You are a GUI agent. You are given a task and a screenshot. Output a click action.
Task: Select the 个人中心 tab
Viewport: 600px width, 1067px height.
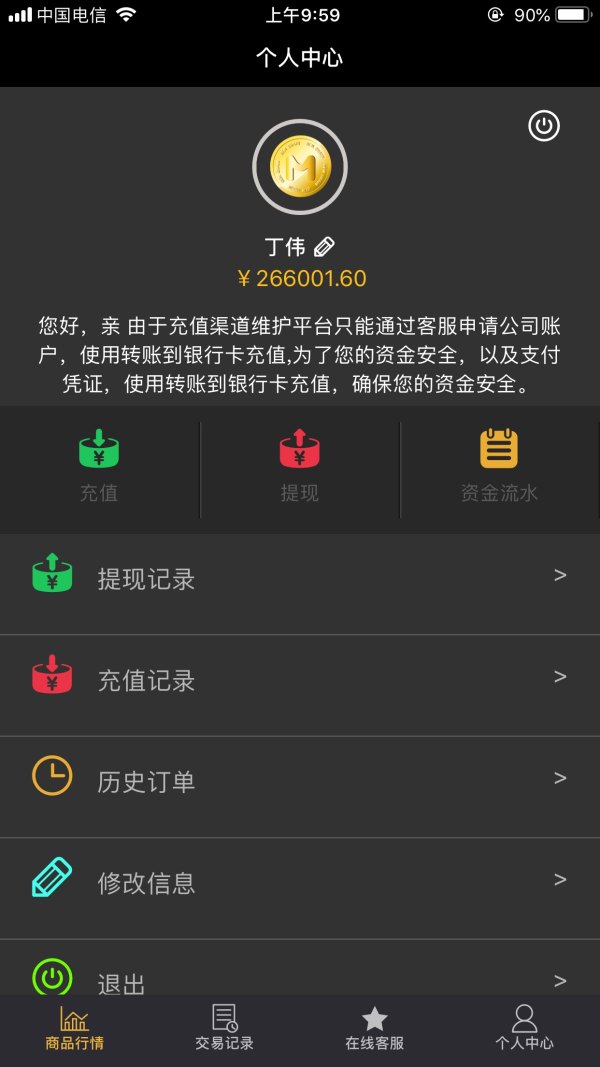pos(524,1030)
